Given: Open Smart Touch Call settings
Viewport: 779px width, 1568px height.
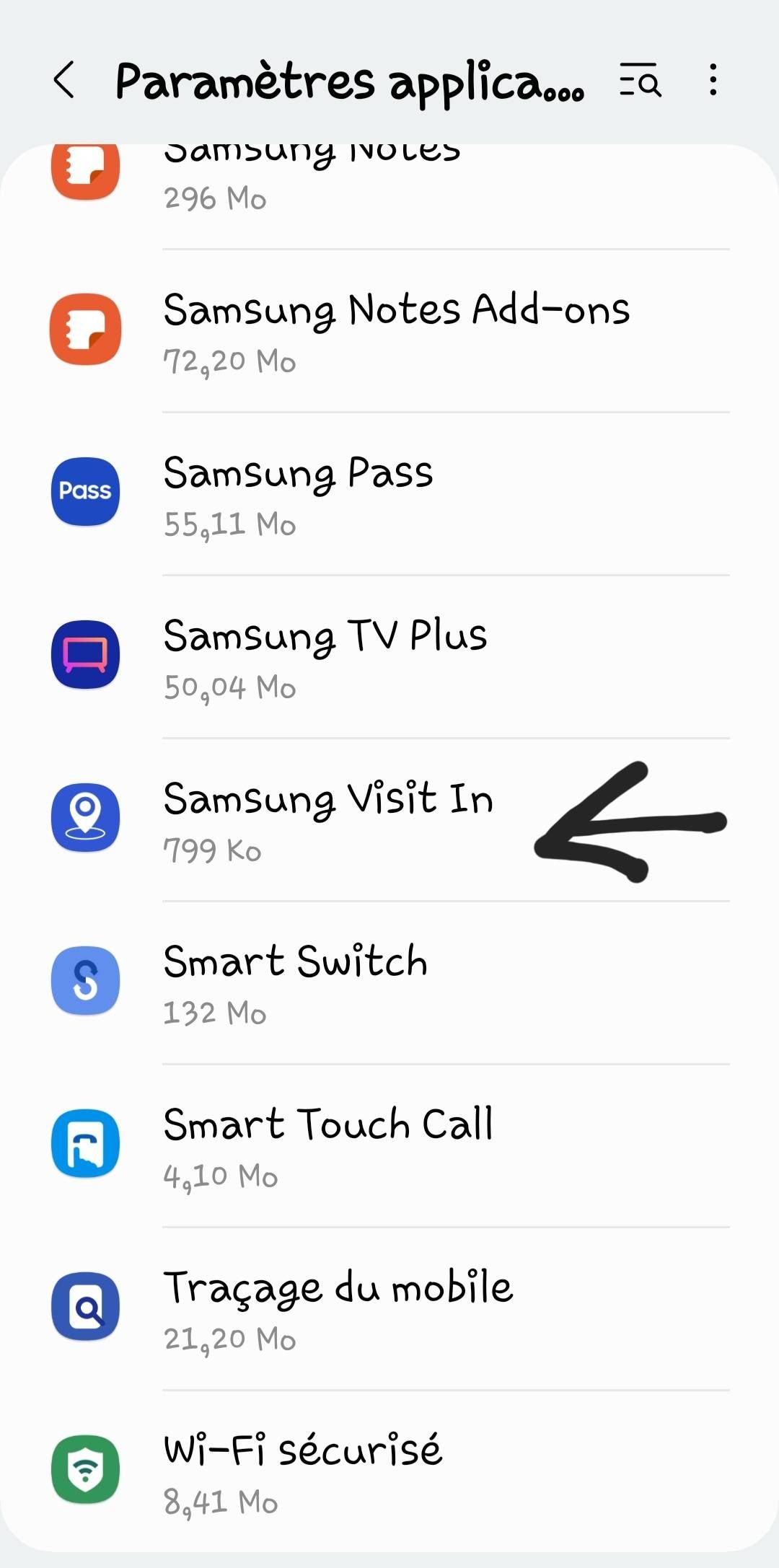Looking at the screenshot, I should (x=389, y=1146).
